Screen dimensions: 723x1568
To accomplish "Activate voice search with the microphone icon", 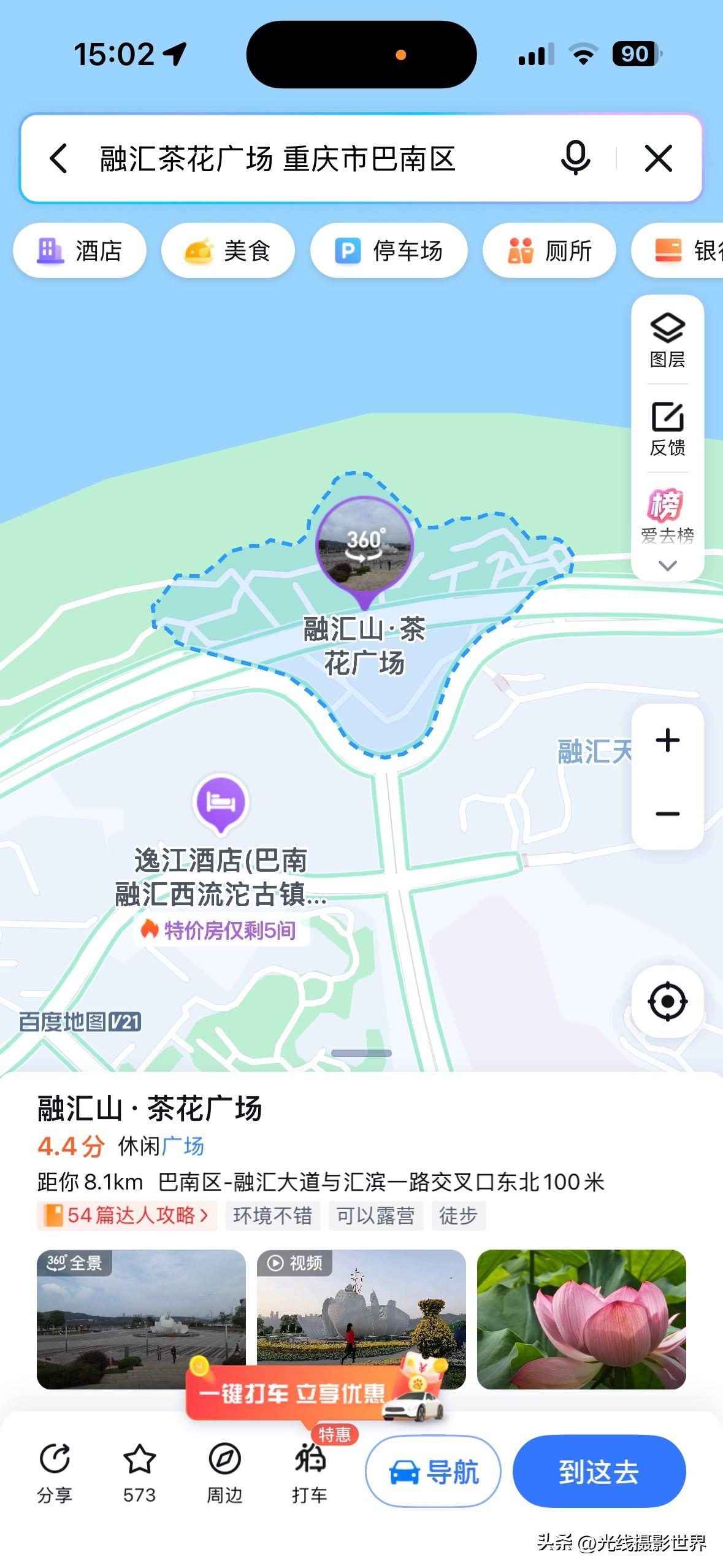I will (575, 158).
